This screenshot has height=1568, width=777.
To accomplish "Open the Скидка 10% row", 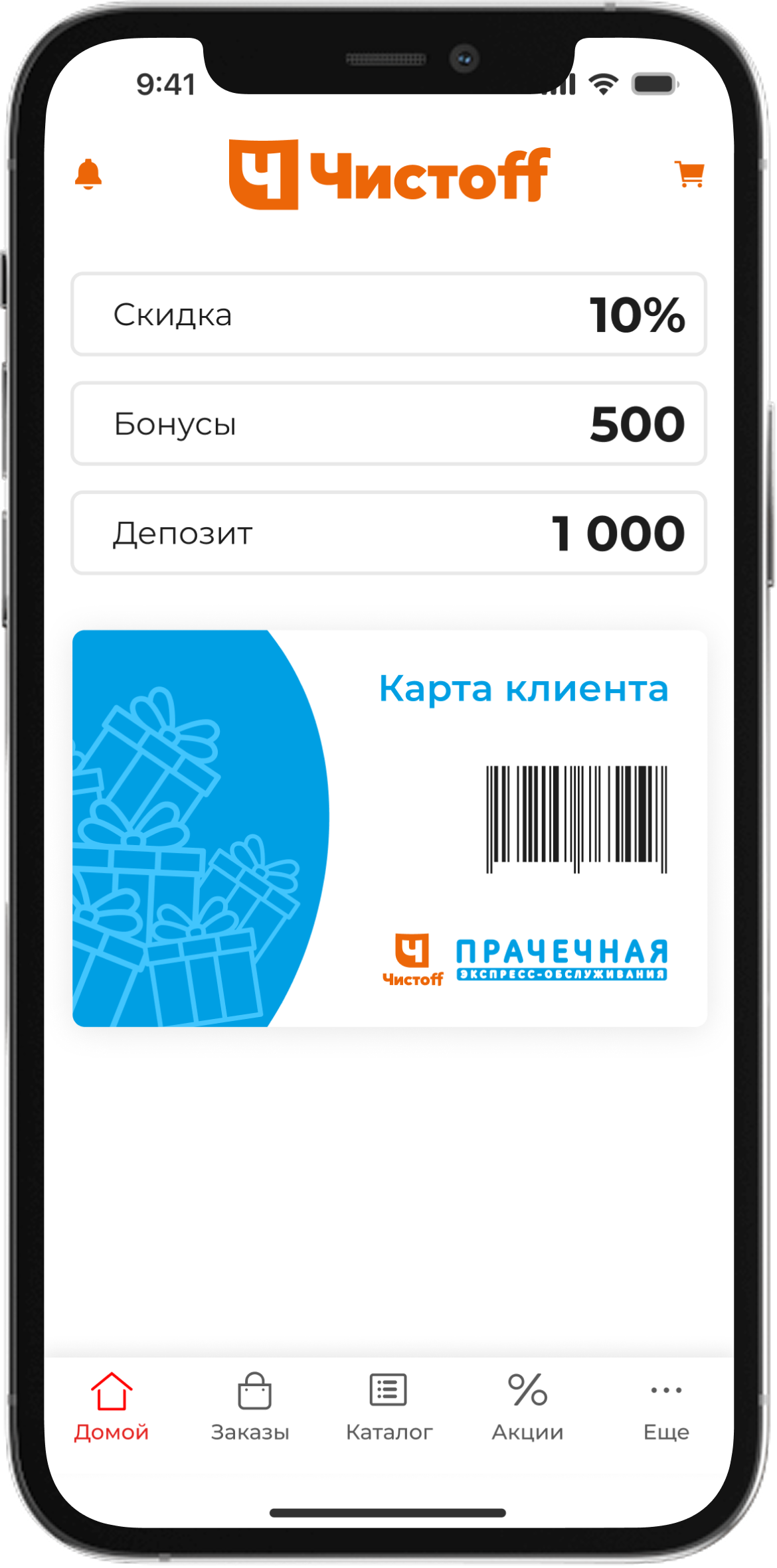I will tap(388, 314).
